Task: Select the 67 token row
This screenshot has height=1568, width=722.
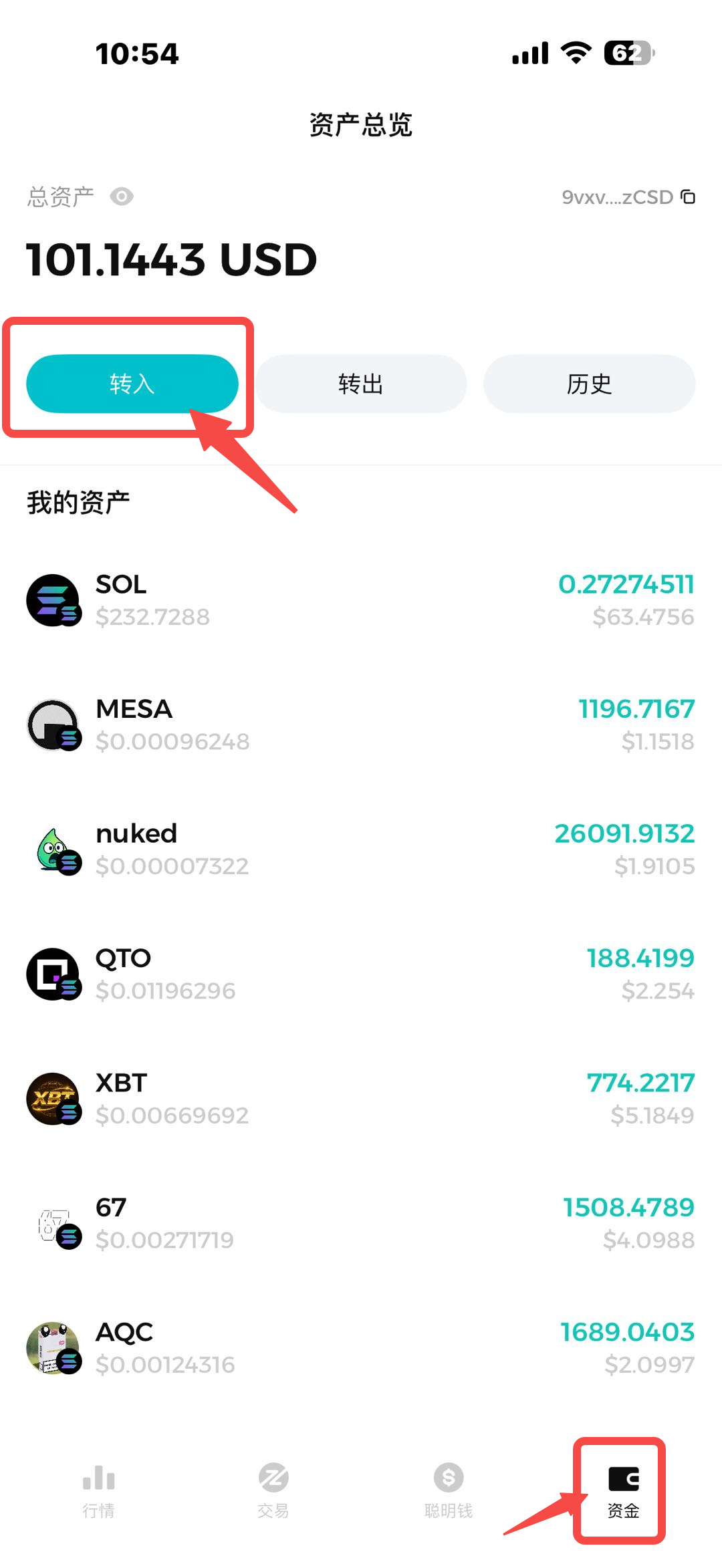Action: pyautogui.click(x=361, y=1223)
